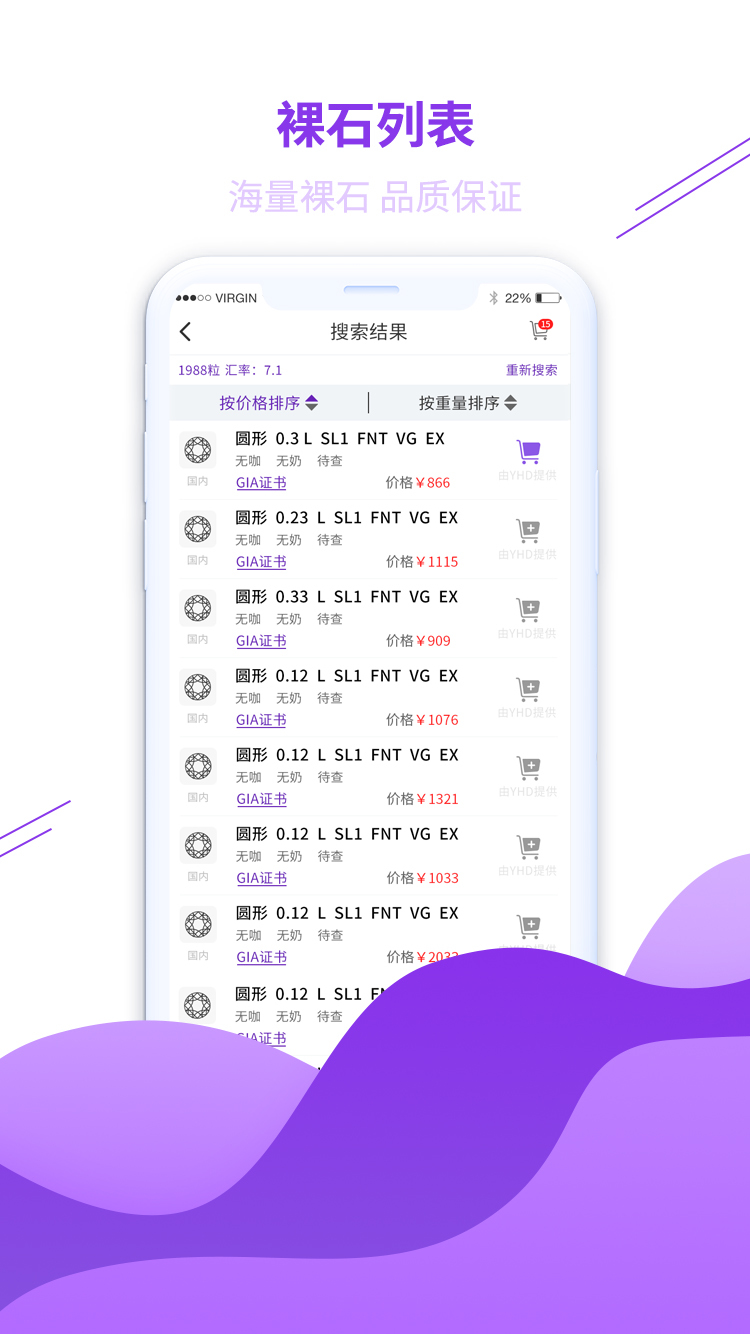750x1334 pixels.
Task: Add the ¥1115 diamond to cart
Action: [528, 530]
